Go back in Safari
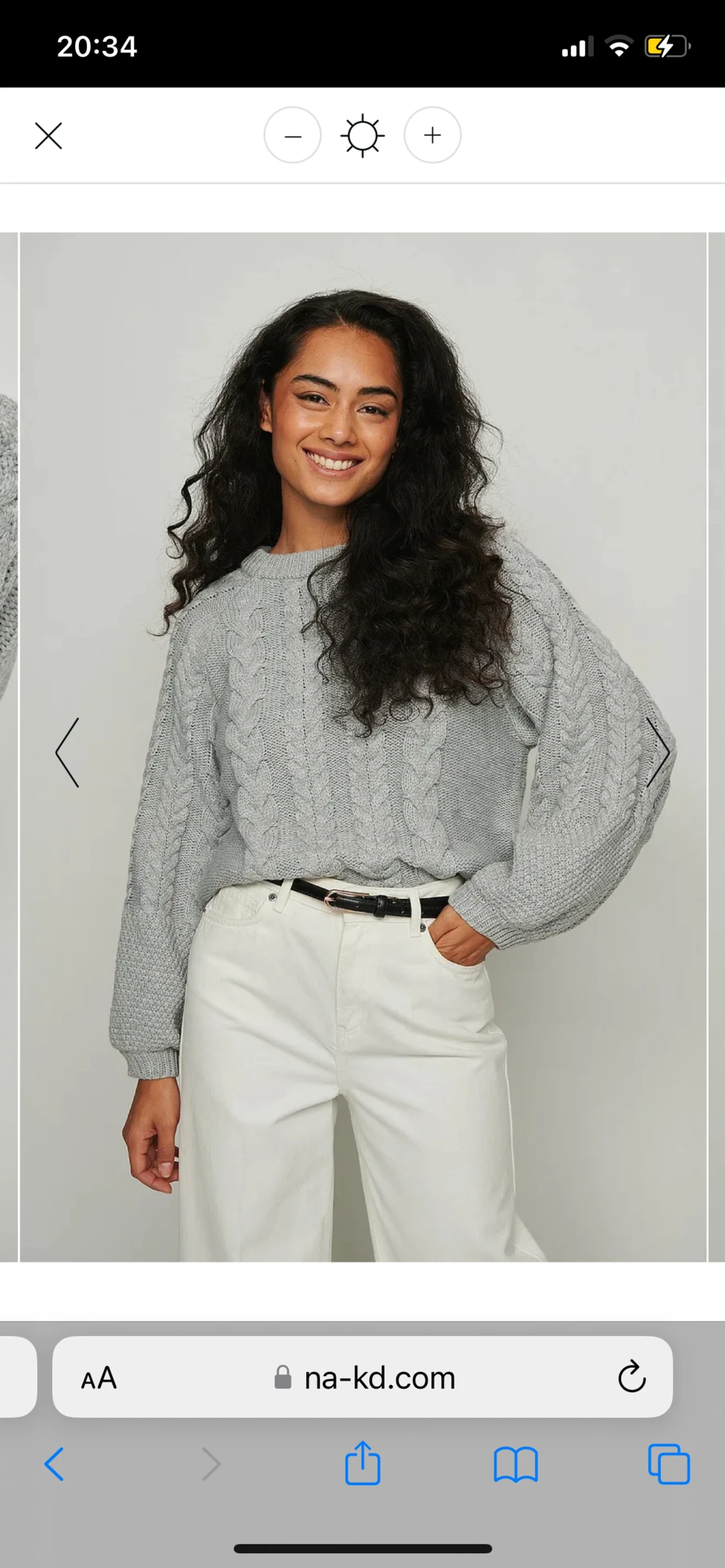 click(x=54, y=1465)
